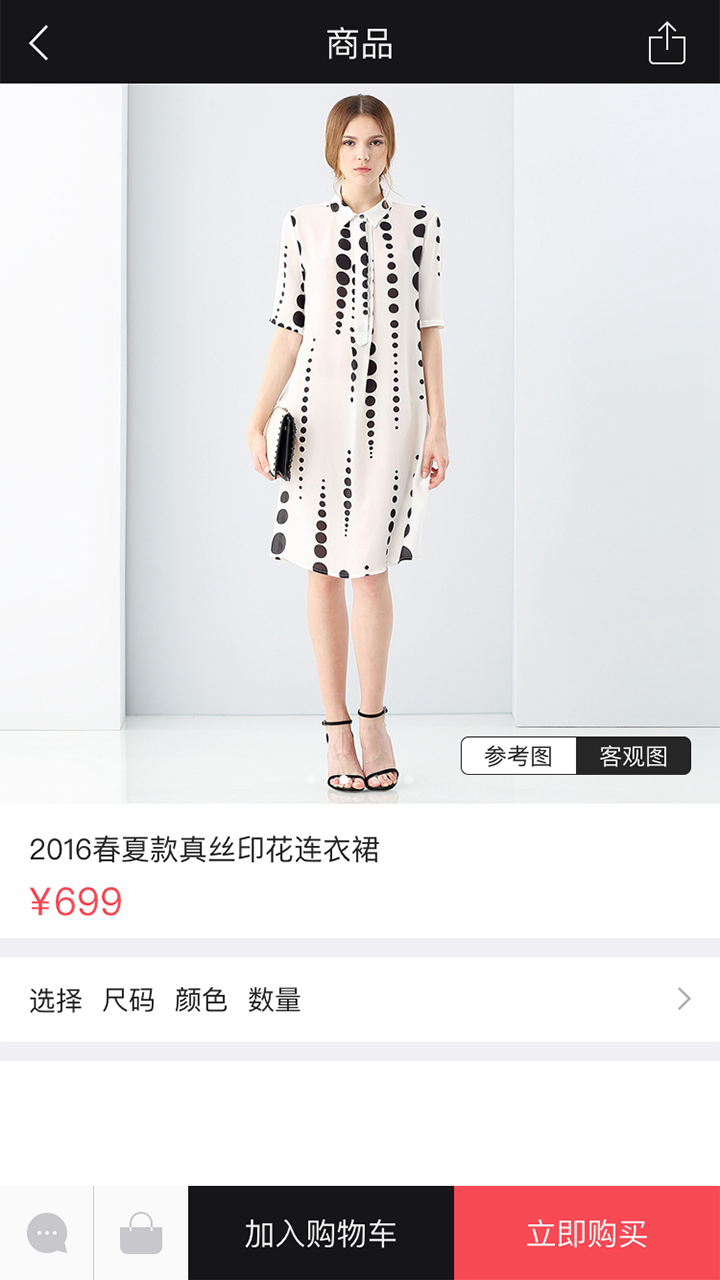Go back using the top-left arrow
This screenshot has width=720, height=1280.
click(39, 43)
